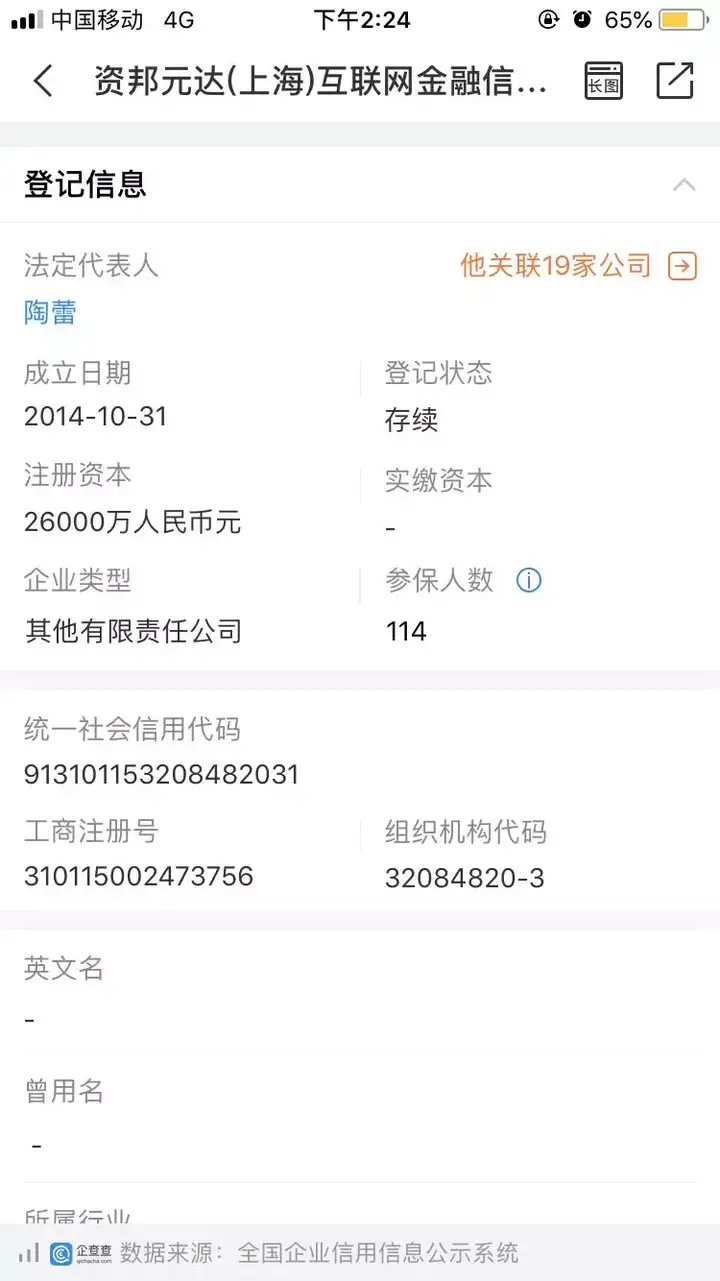View legal representative 陶蕾's profile

coord(50,313)
